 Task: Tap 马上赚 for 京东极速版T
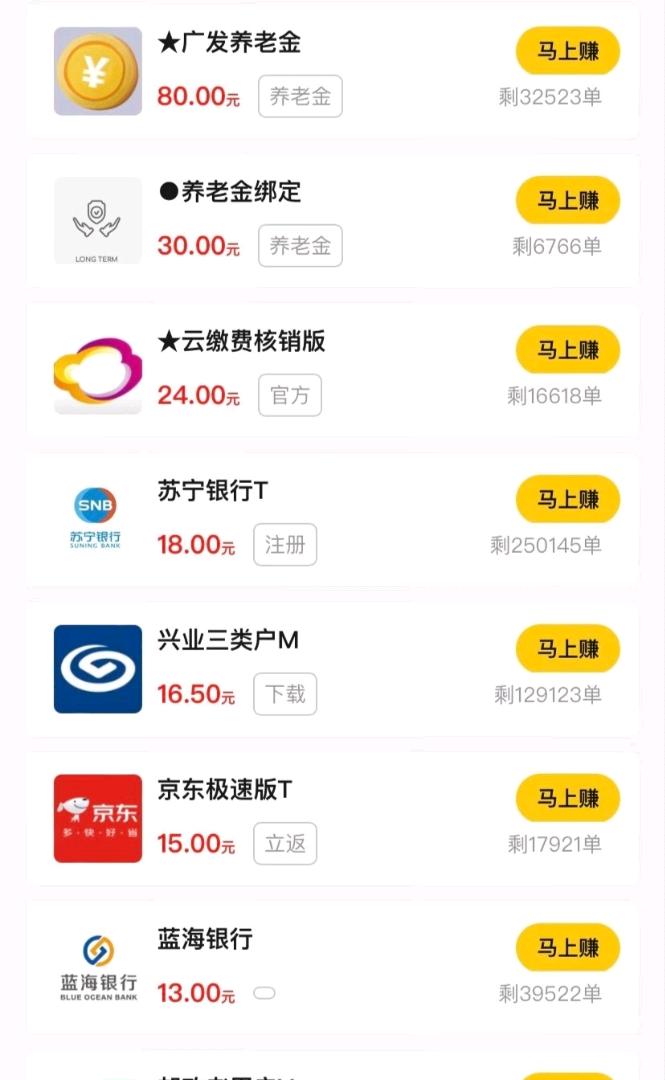coord(568,798)
